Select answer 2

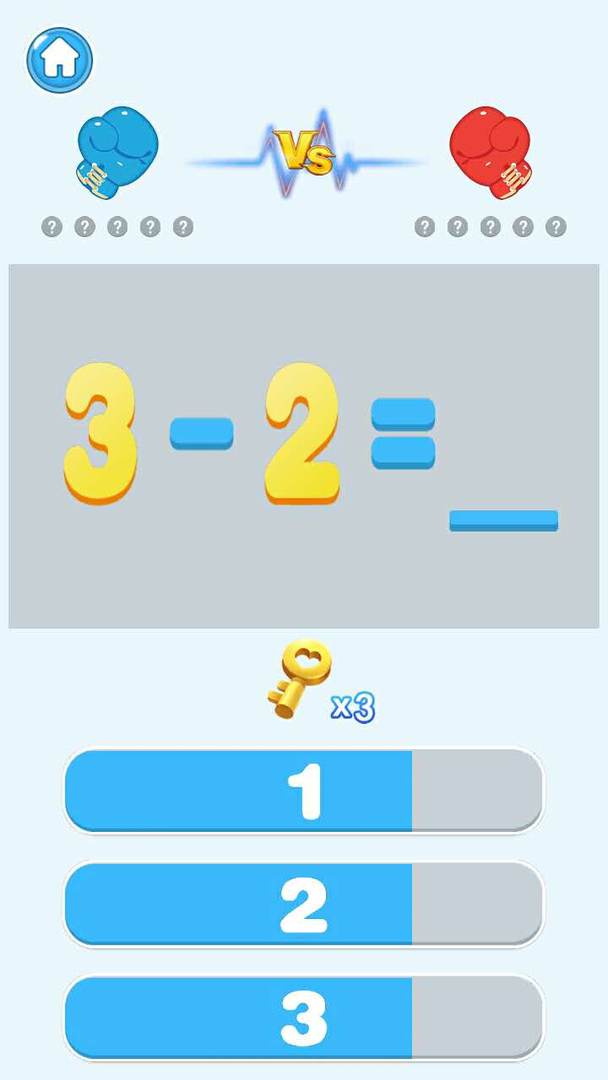pyautogui.click(x=304, y=904)
